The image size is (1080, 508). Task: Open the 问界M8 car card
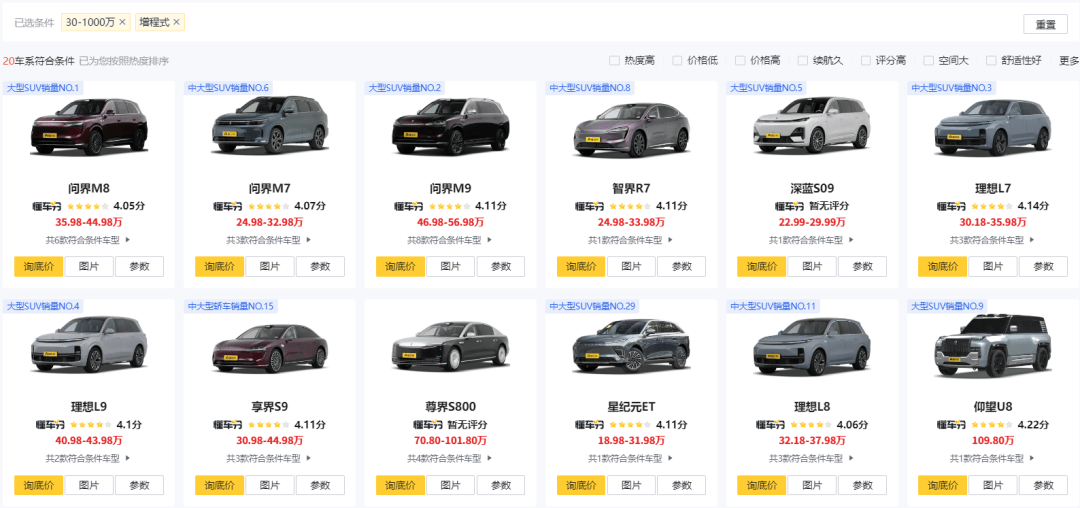(x=89, y=187)
